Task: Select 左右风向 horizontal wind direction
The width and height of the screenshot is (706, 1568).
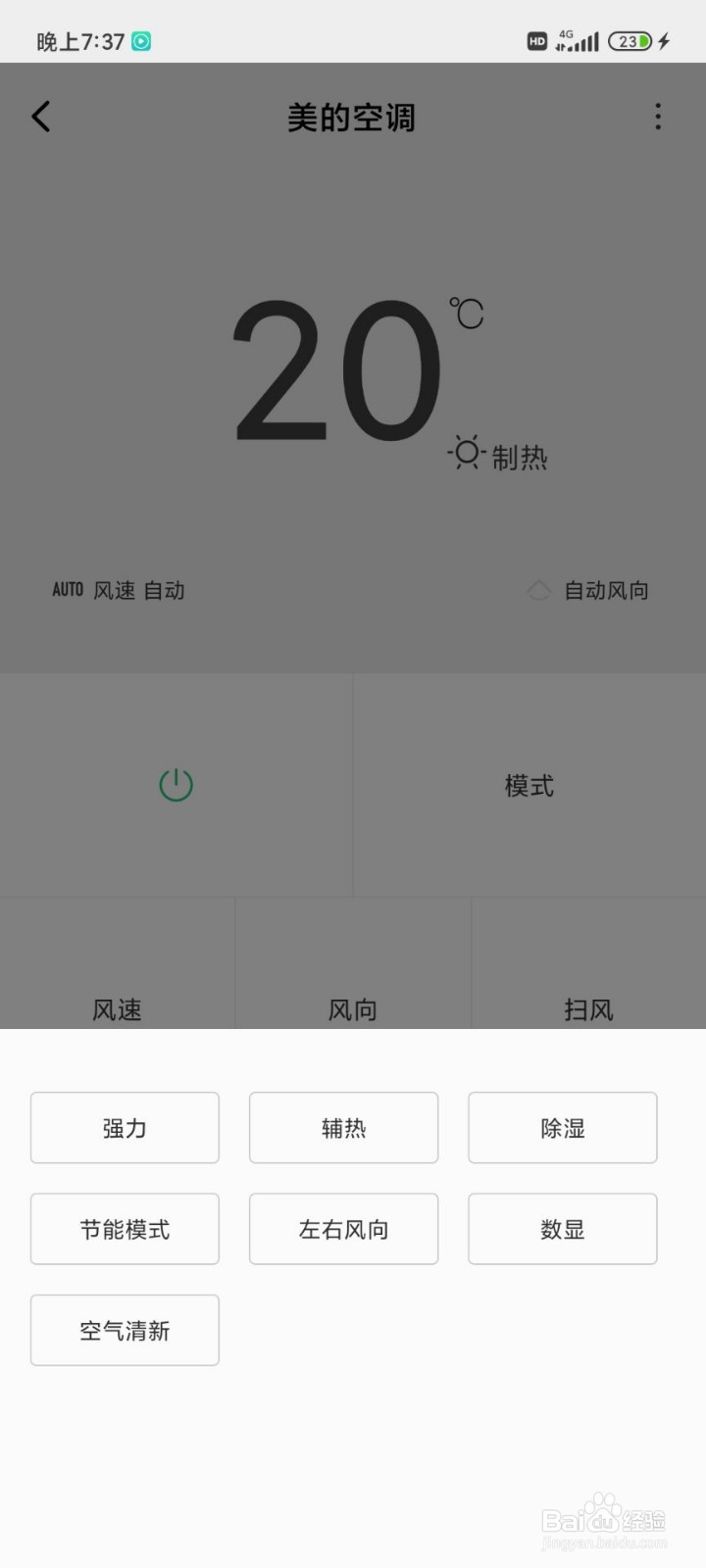Action: (x=343, y=1229)
